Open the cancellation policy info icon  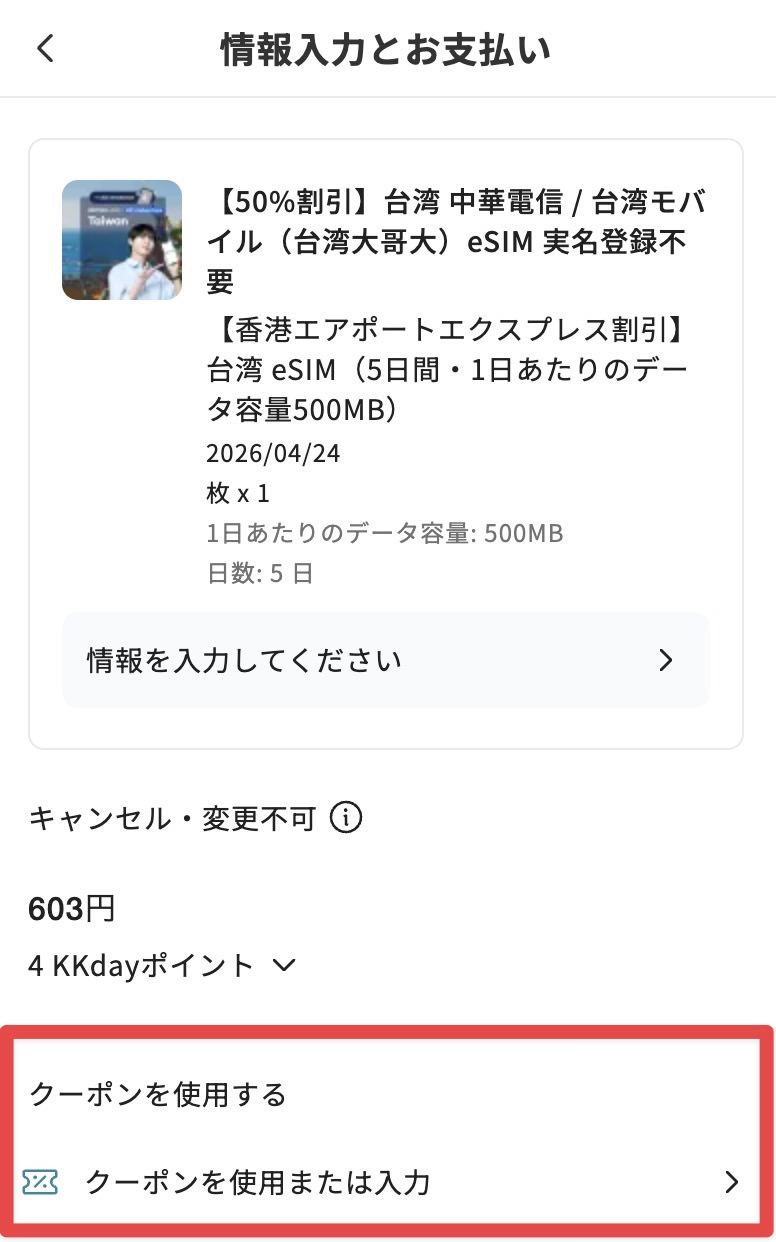point(348,818)
